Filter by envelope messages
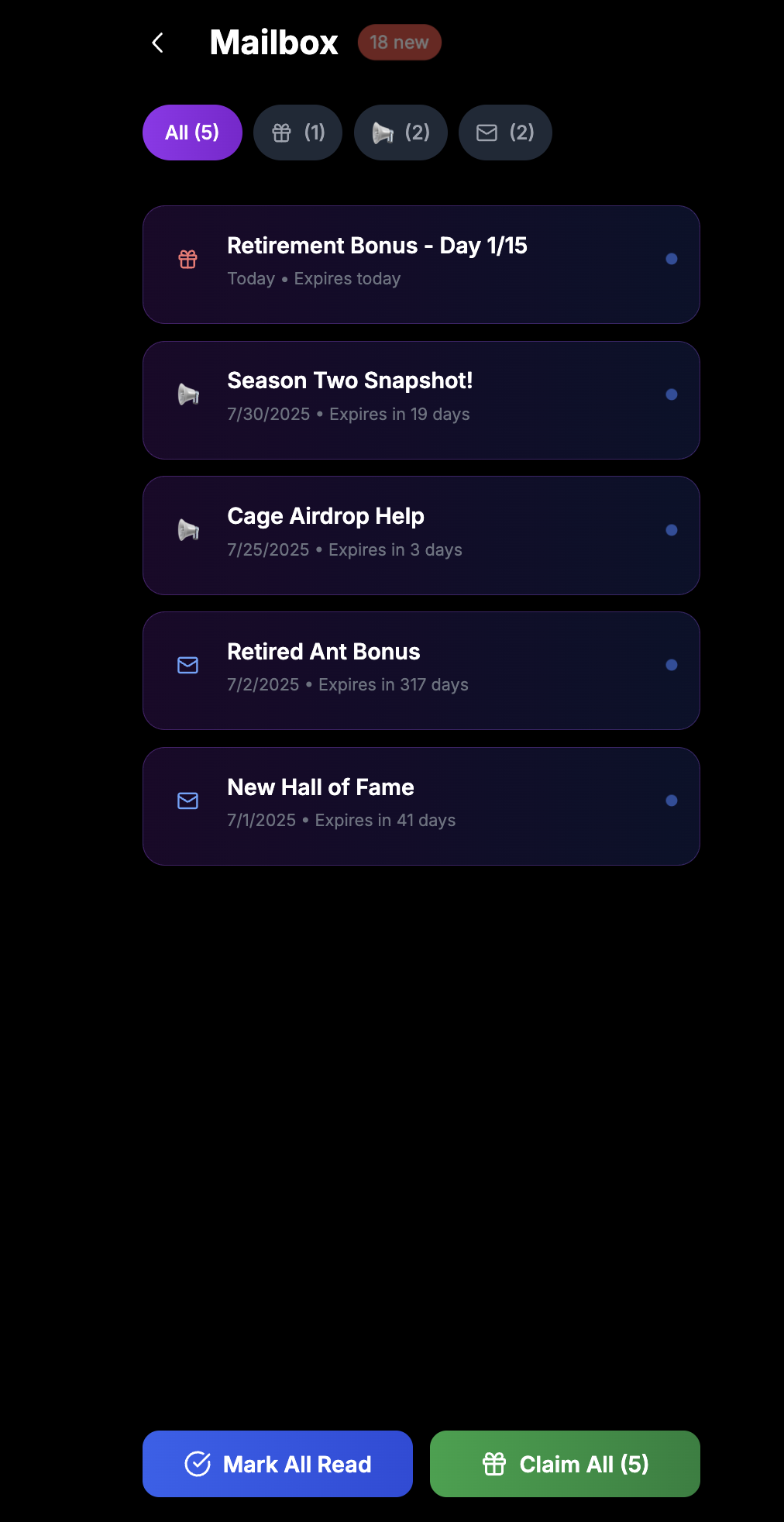This screenshot has height=1522, width=784. tap(505, 133)
